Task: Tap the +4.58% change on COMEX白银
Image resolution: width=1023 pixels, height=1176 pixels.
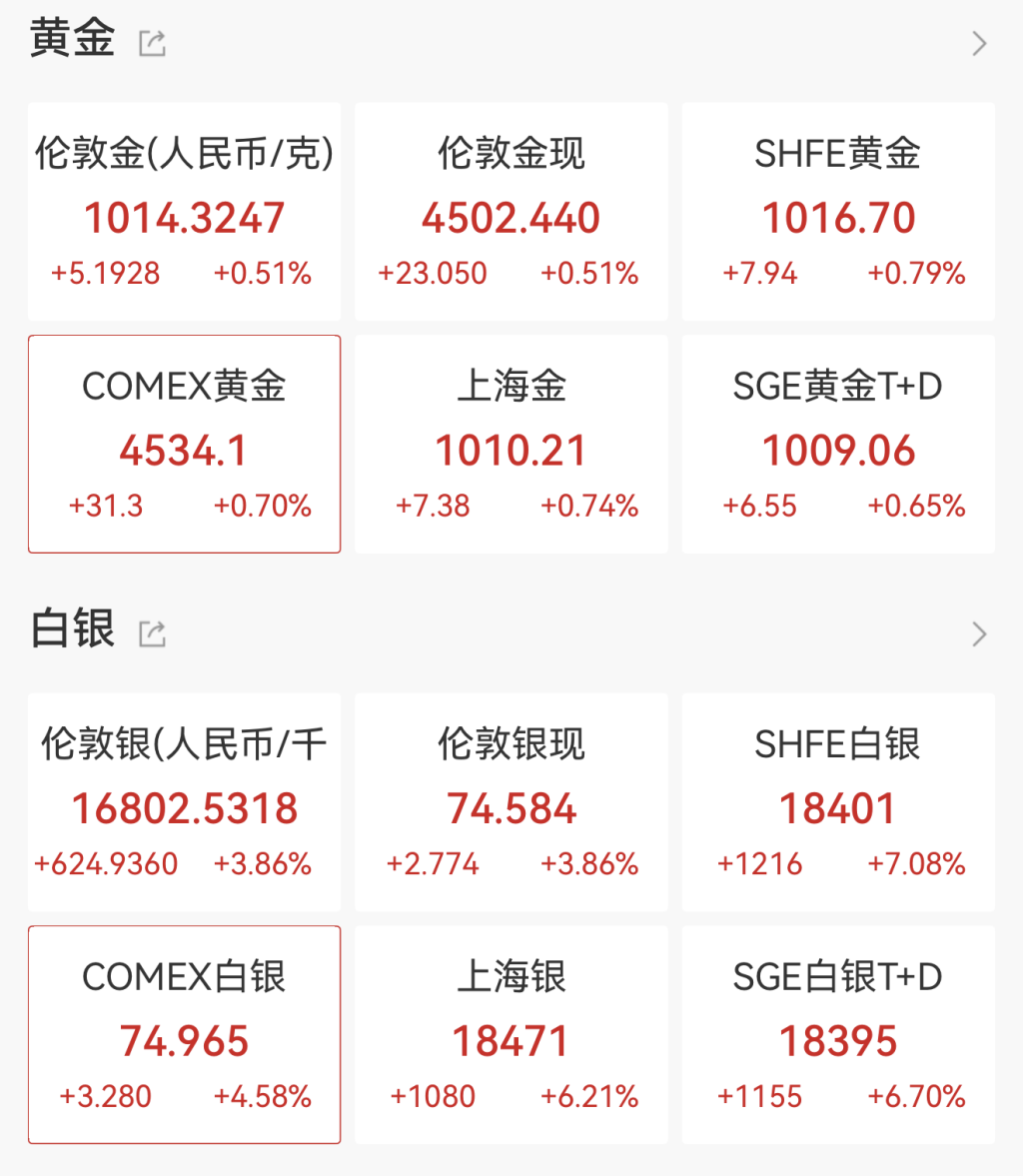Action: (262, 1096)
